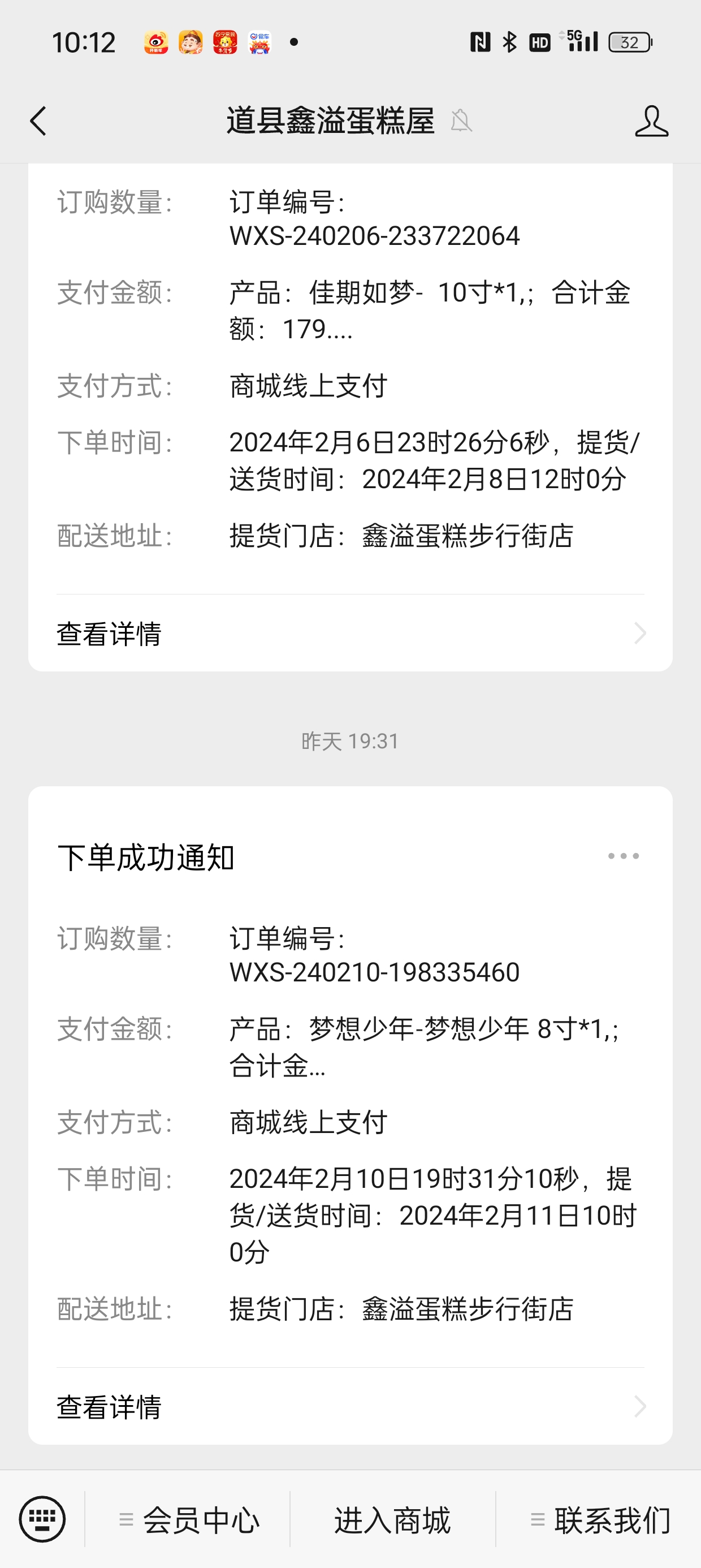Open the three-dot menu on 下单成功通知
Viewport: 701px width, 1568px height.
(x=623, y=856)
